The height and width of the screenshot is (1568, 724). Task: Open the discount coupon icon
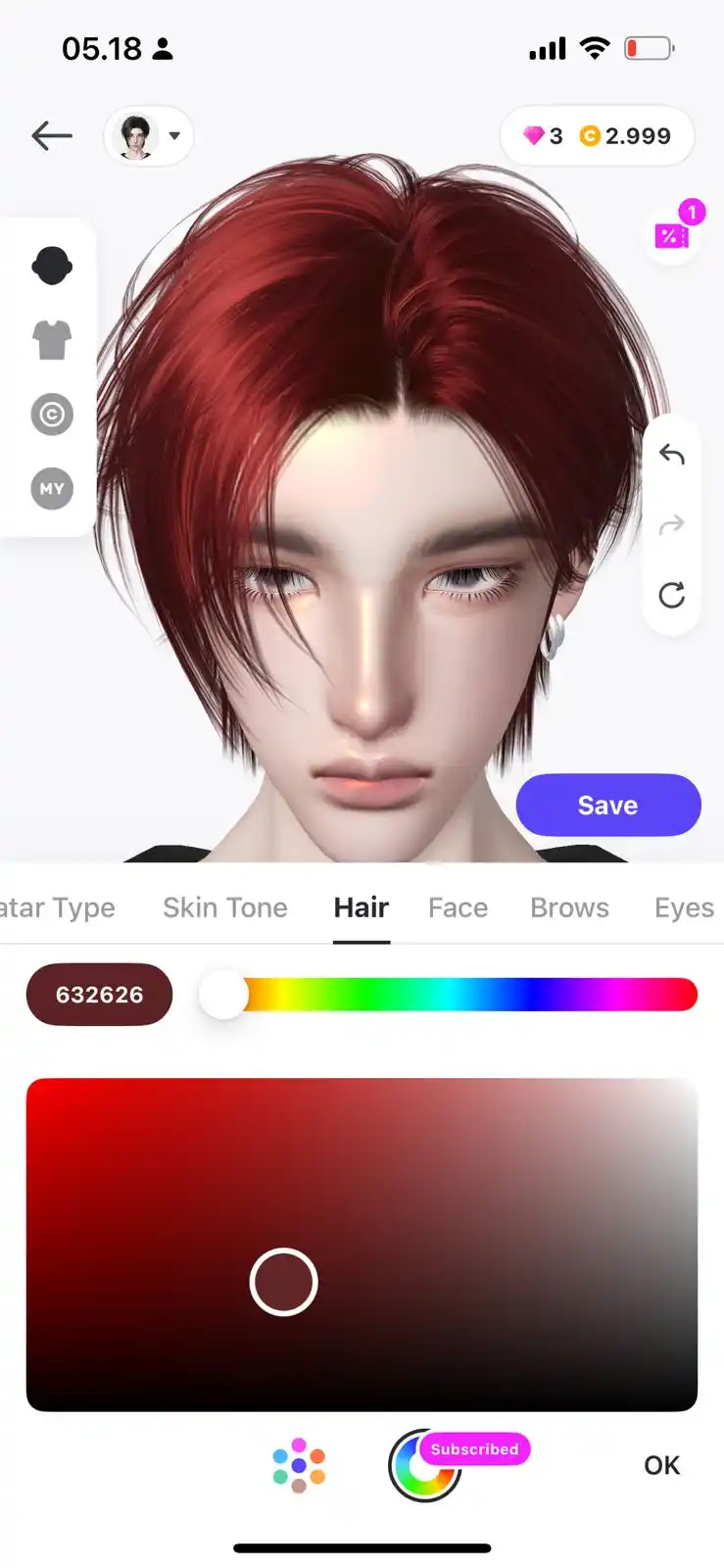pos(672,234)
